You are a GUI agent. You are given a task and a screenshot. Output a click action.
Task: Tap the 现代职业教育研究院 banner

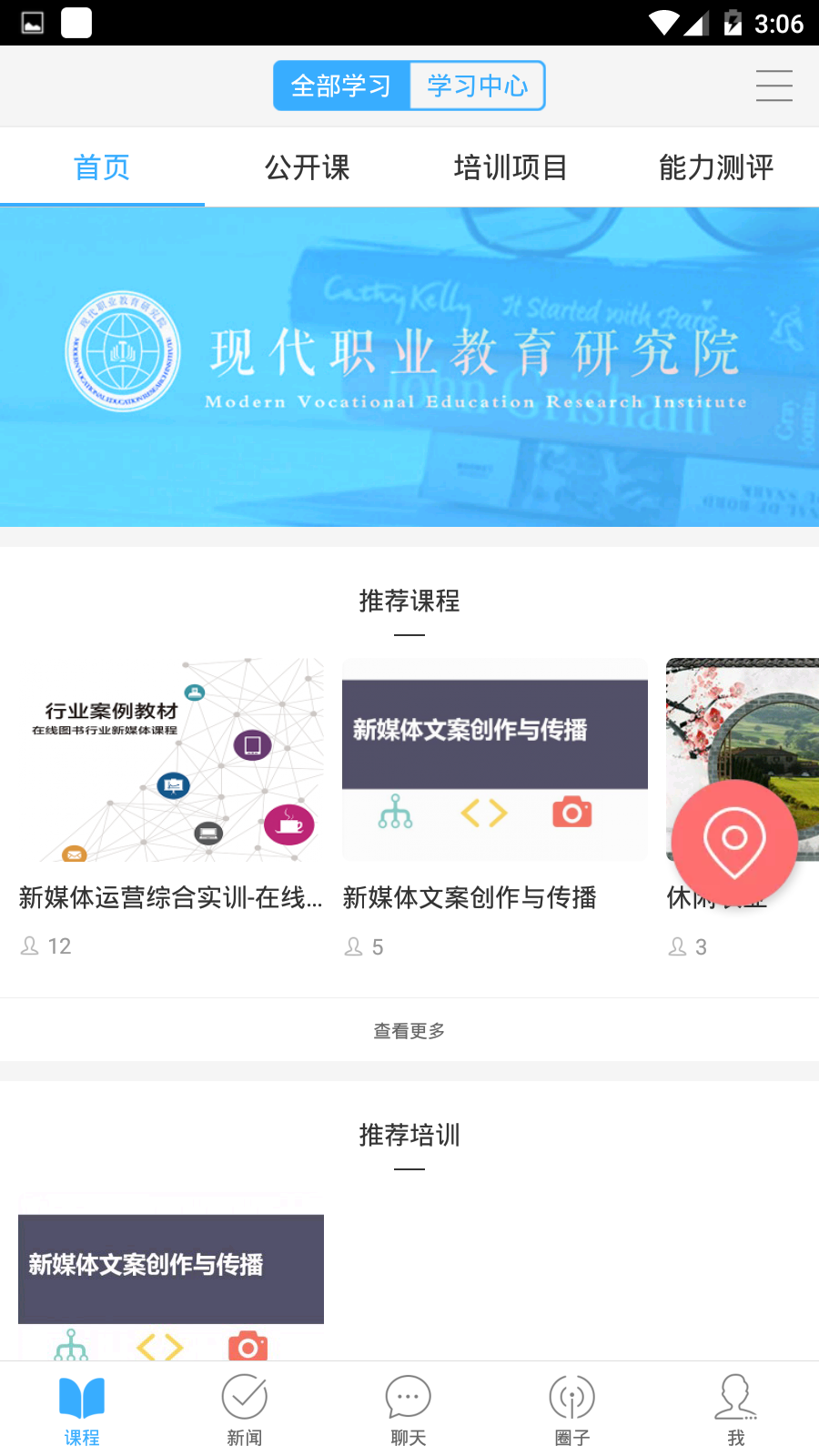click(409, 367)
